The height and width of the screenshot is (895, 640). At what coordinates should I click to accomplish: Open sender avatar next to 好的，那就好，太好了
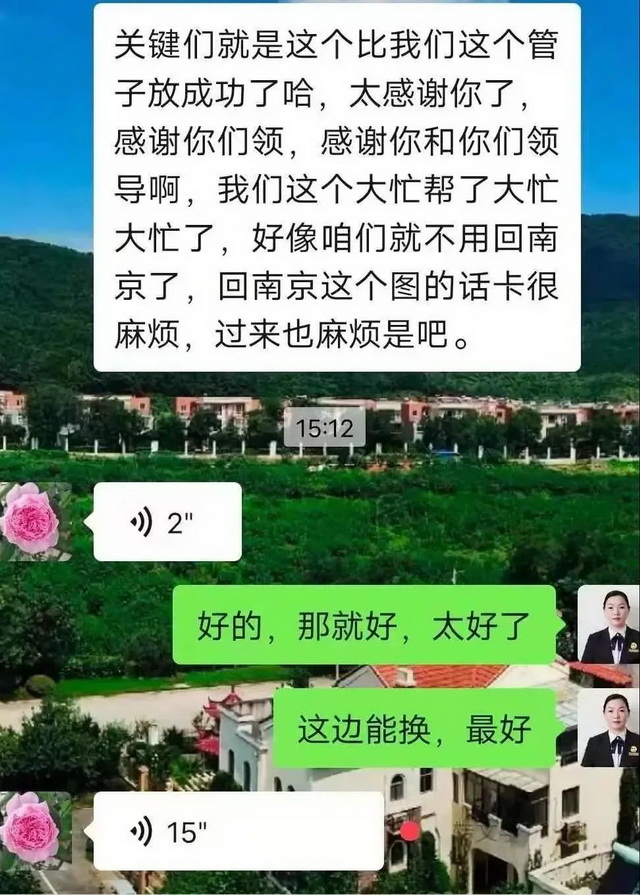pyautogui.click(x=607, y=625)
